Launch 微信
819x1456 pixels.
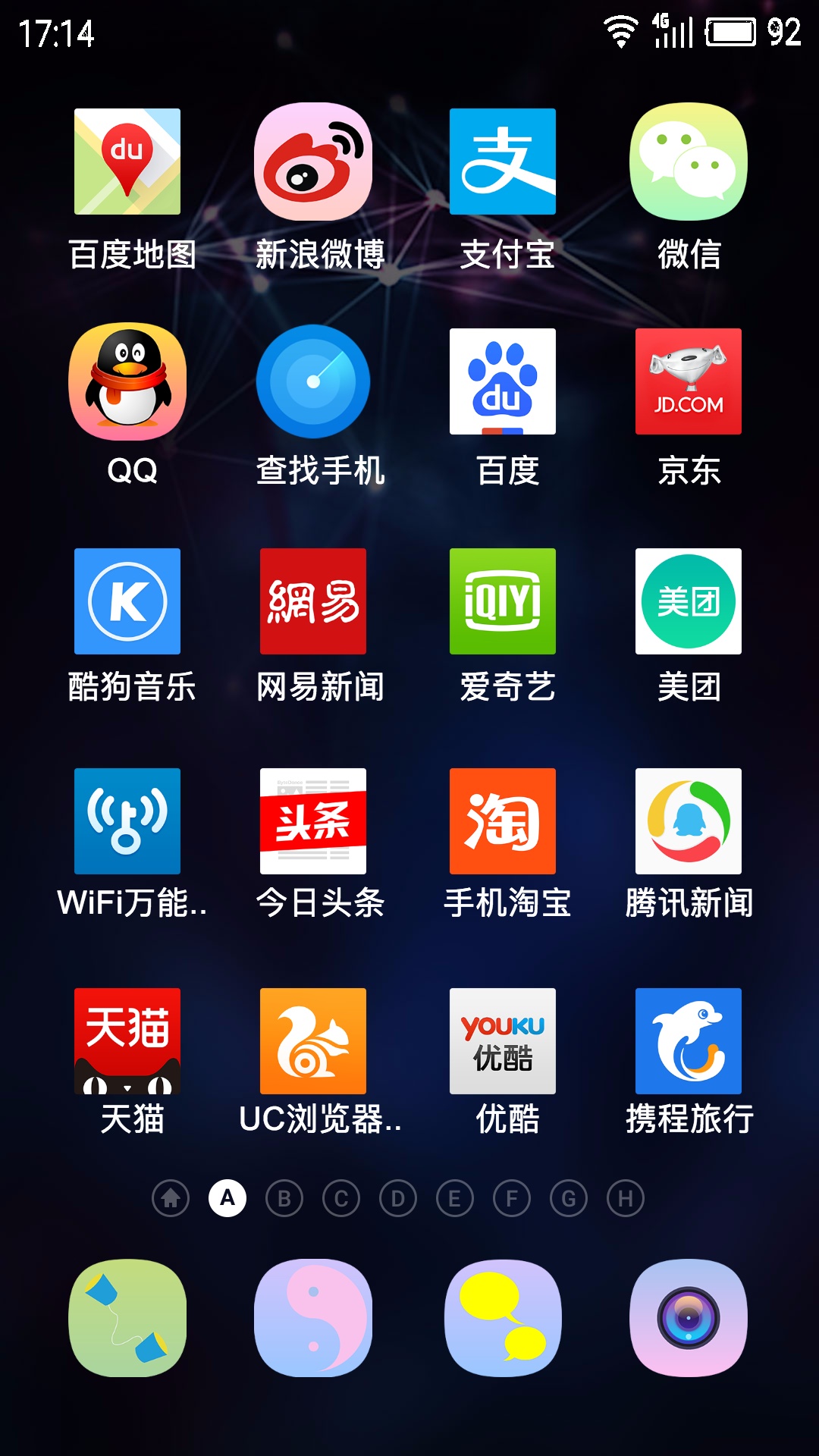click(x=689, y=162)
